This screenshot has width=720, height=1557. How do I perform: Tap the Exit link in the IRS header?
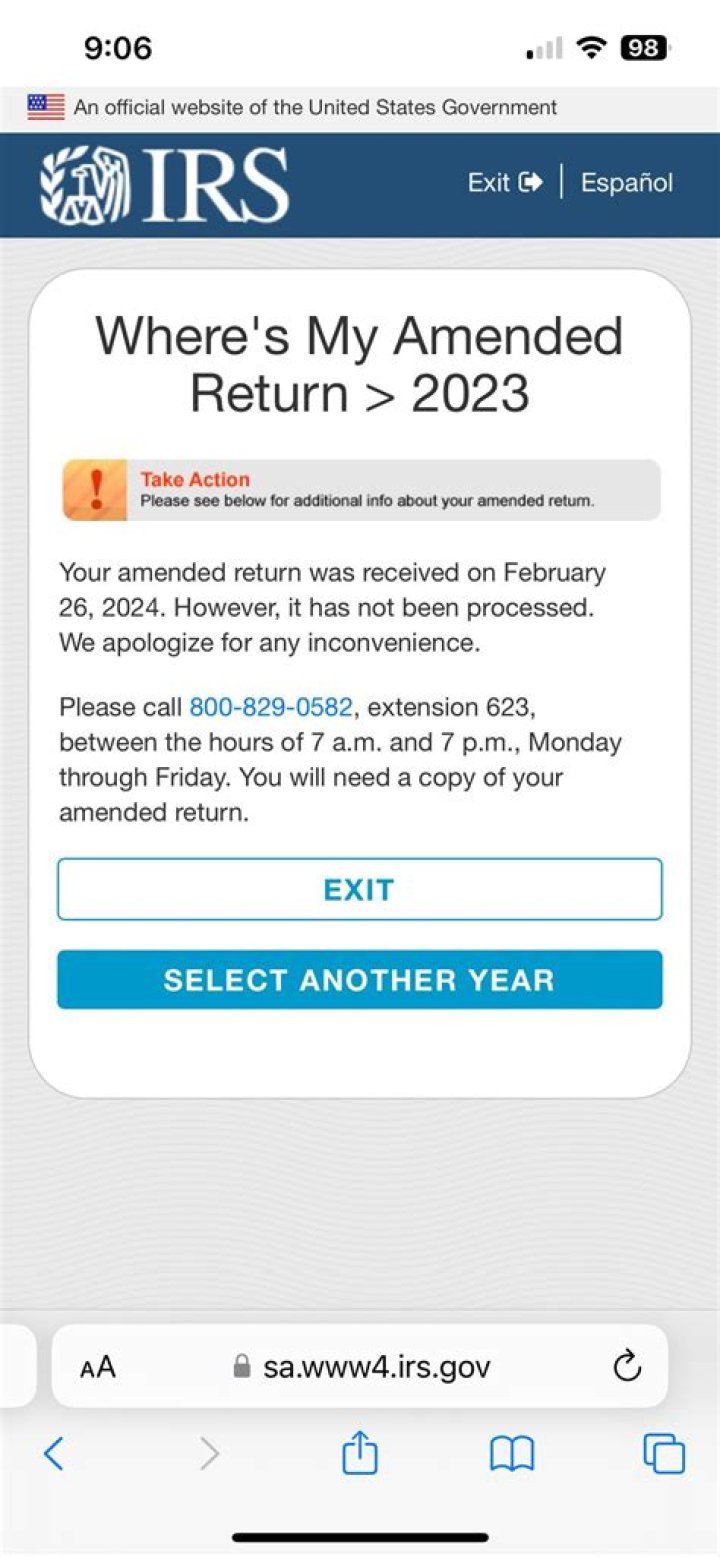point(489,181)
